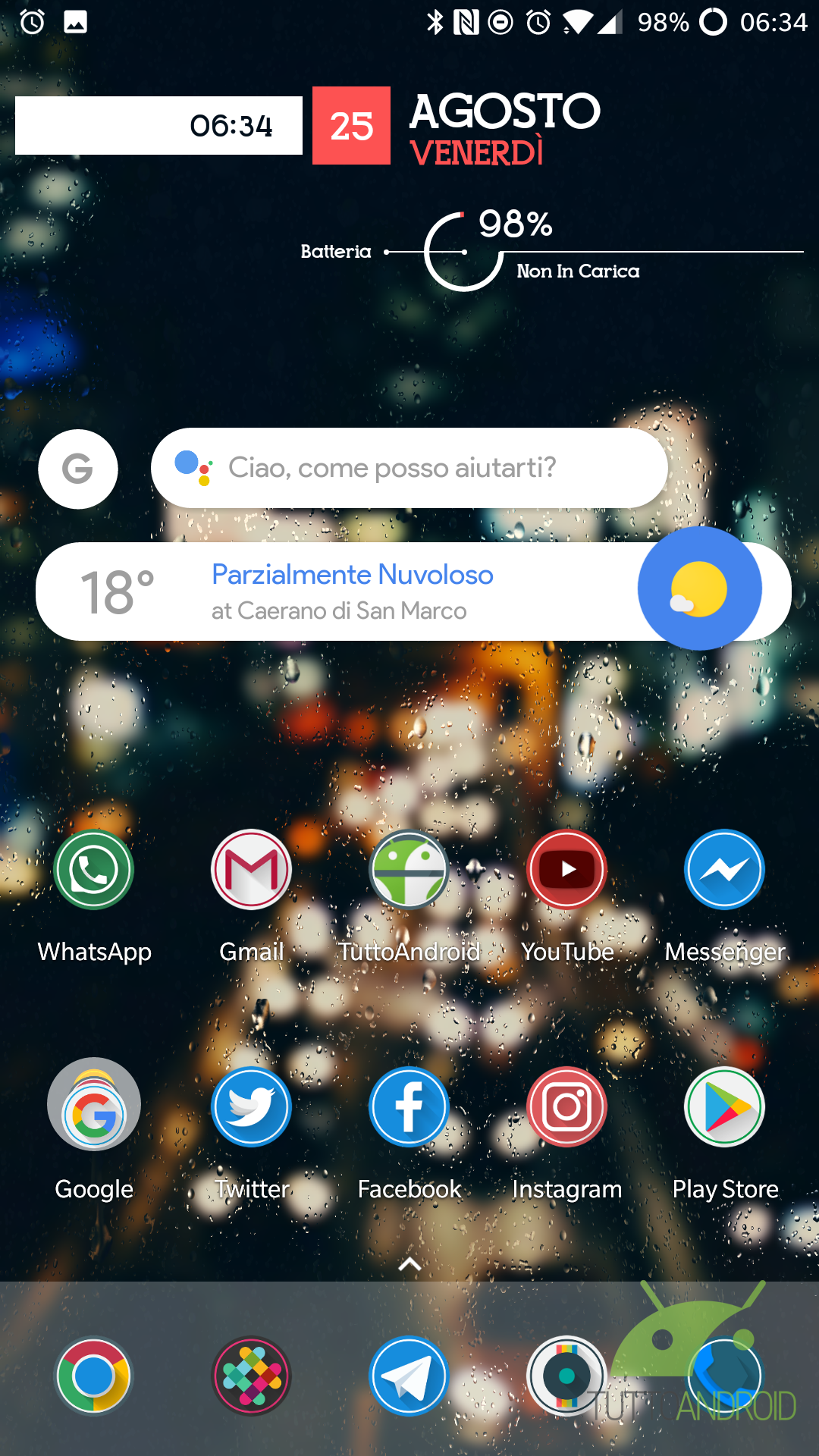819x1456 pixels.
Task: Launch Slack from the dock
Action: [251, 1376]
